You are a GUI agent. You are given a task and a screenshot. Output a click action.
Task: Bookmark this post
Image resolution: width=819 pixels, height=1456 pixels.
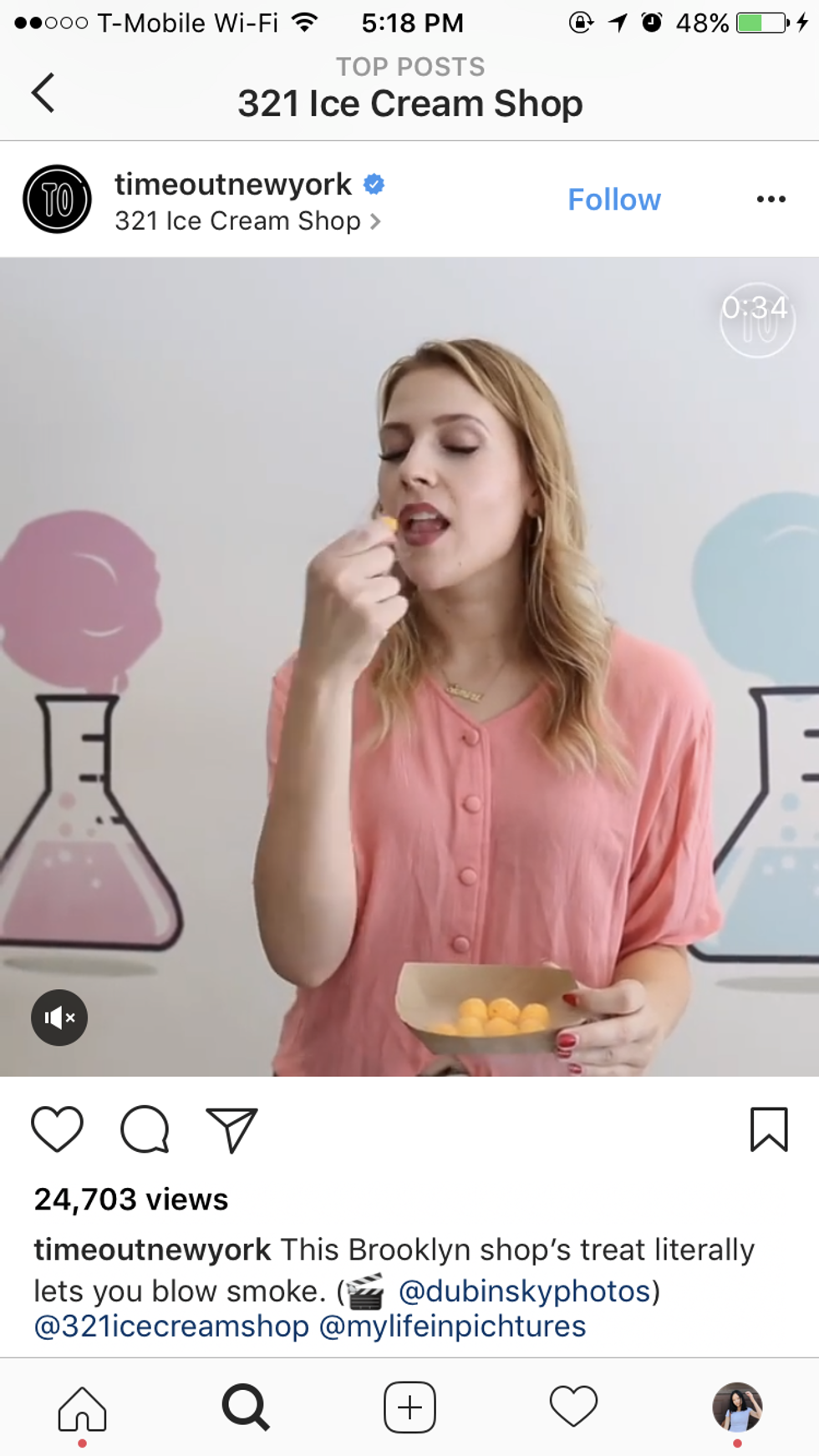[x=768, y=1129]
